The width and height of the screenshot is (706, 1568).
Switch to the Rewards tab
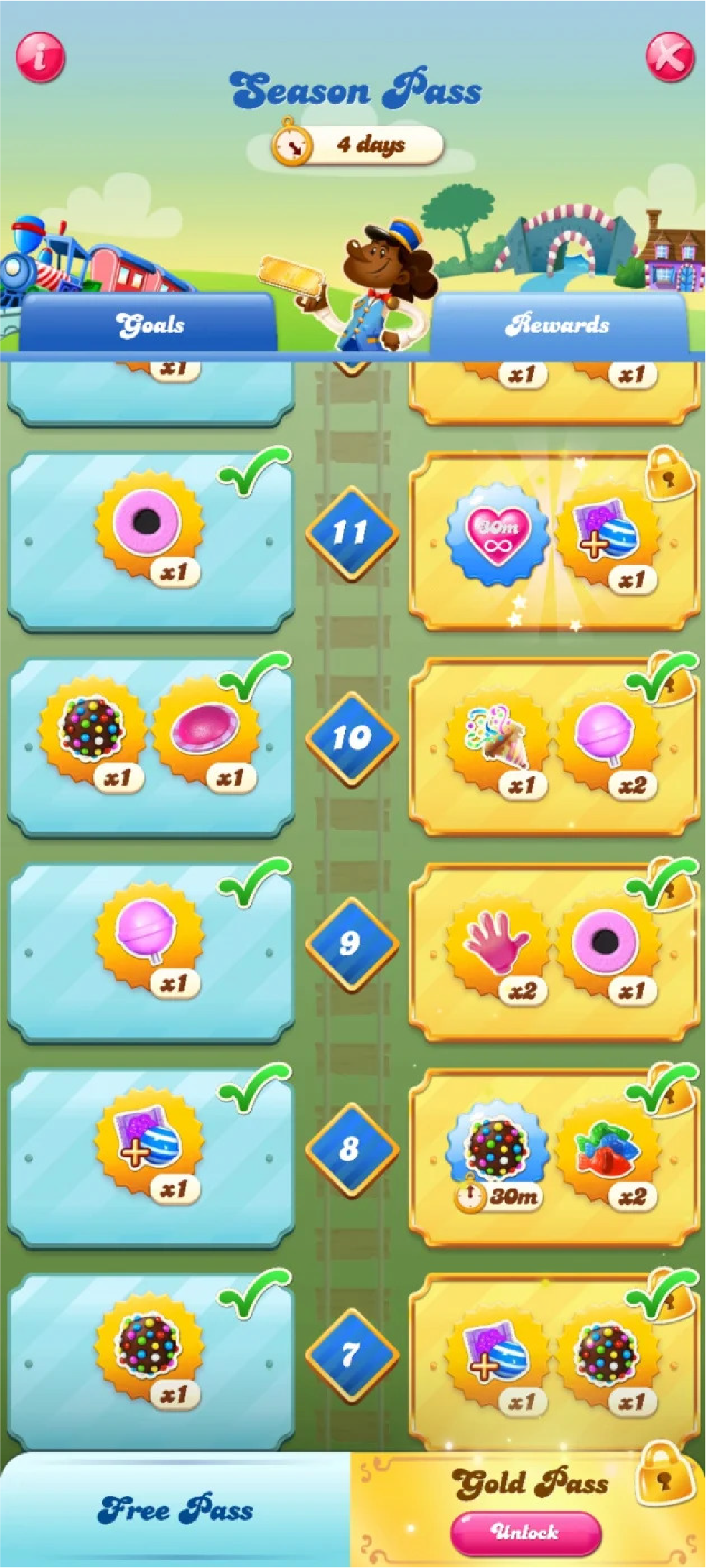[558, 324]
